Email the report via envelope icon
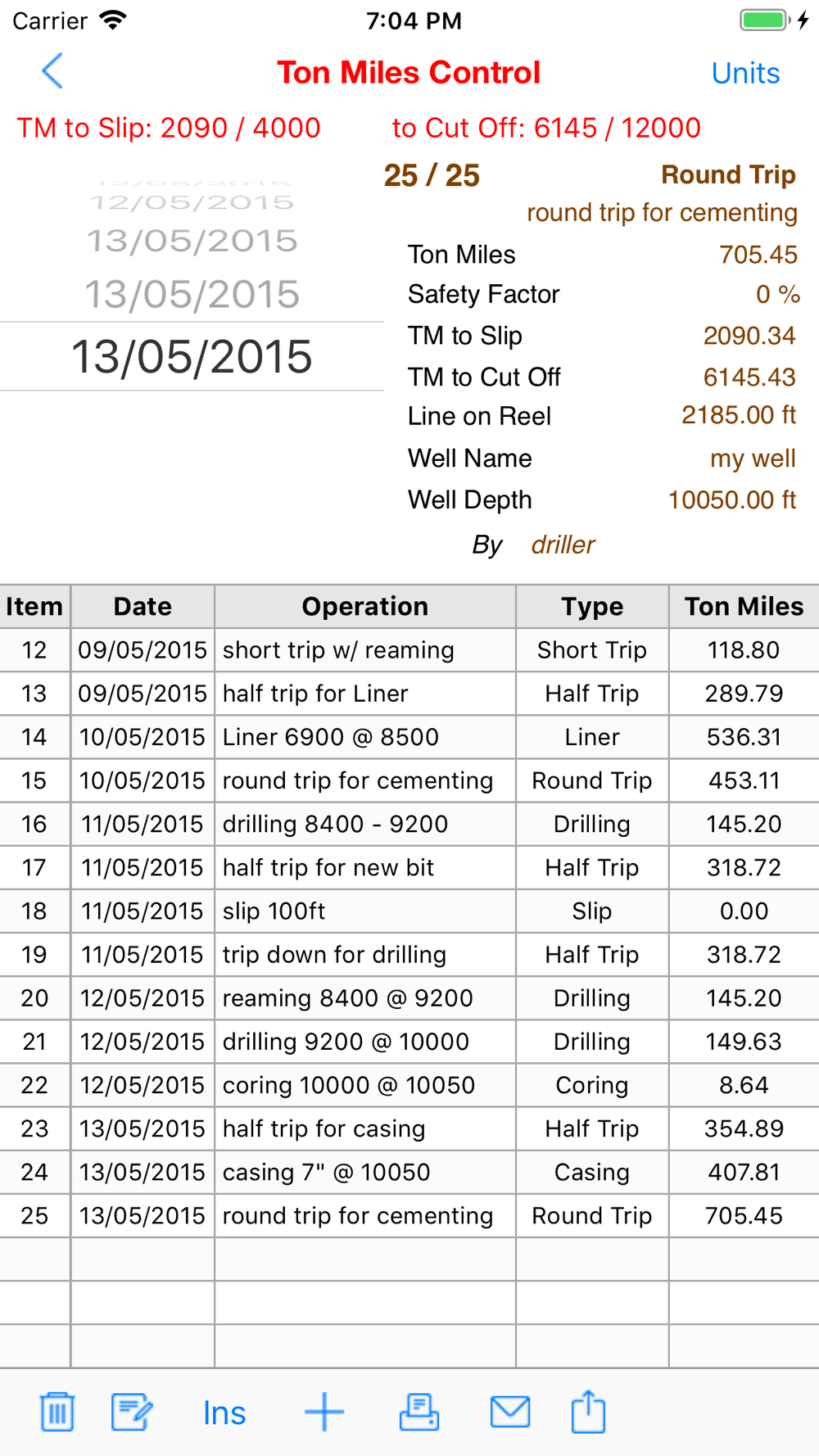 pyautogui.click(x=510, y=1413)
